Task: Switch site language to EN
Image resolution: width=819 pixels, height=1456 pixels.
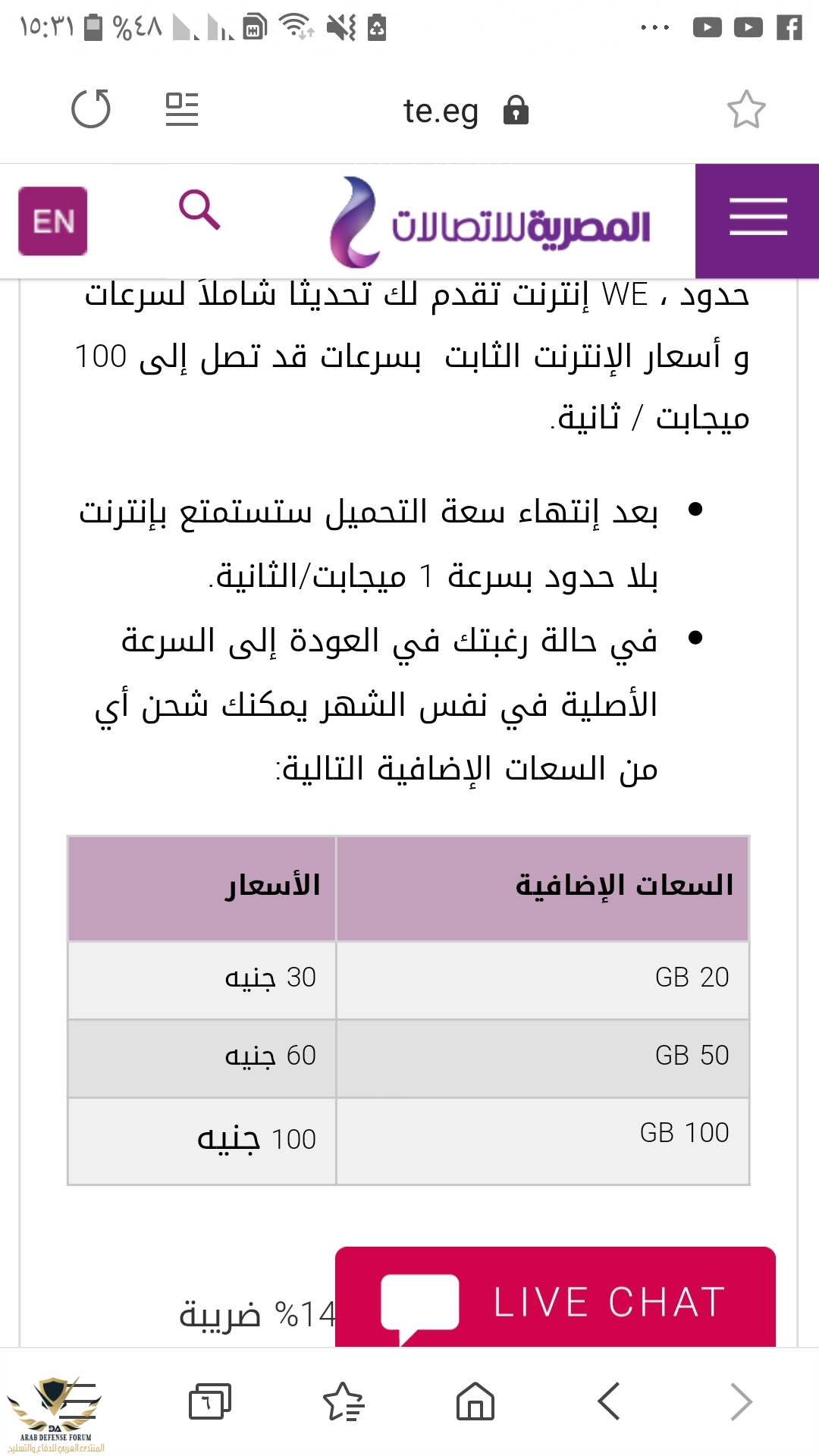Action: point(52,221)
